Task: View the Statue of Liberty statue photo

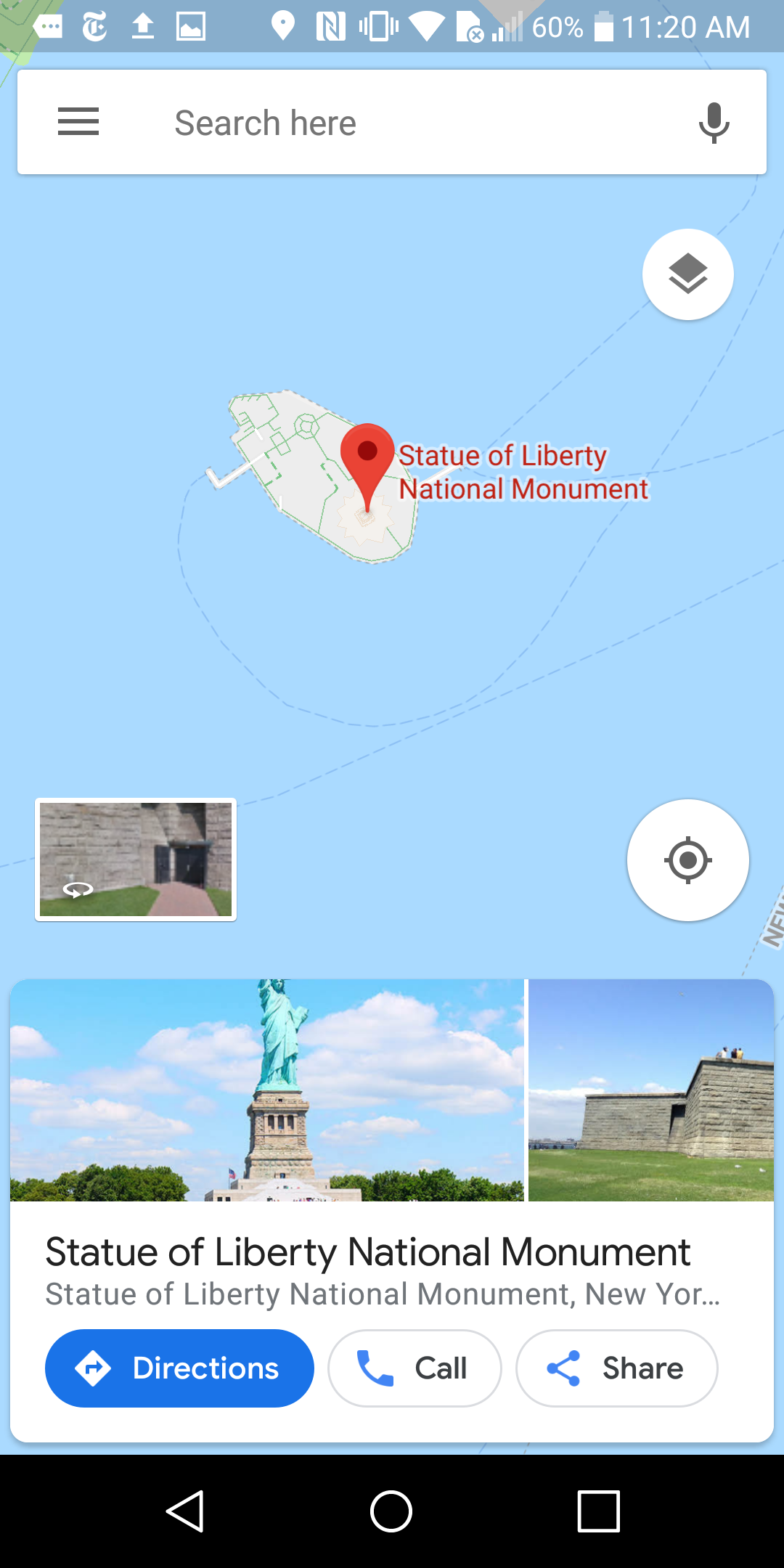Action: (266, 1090)
